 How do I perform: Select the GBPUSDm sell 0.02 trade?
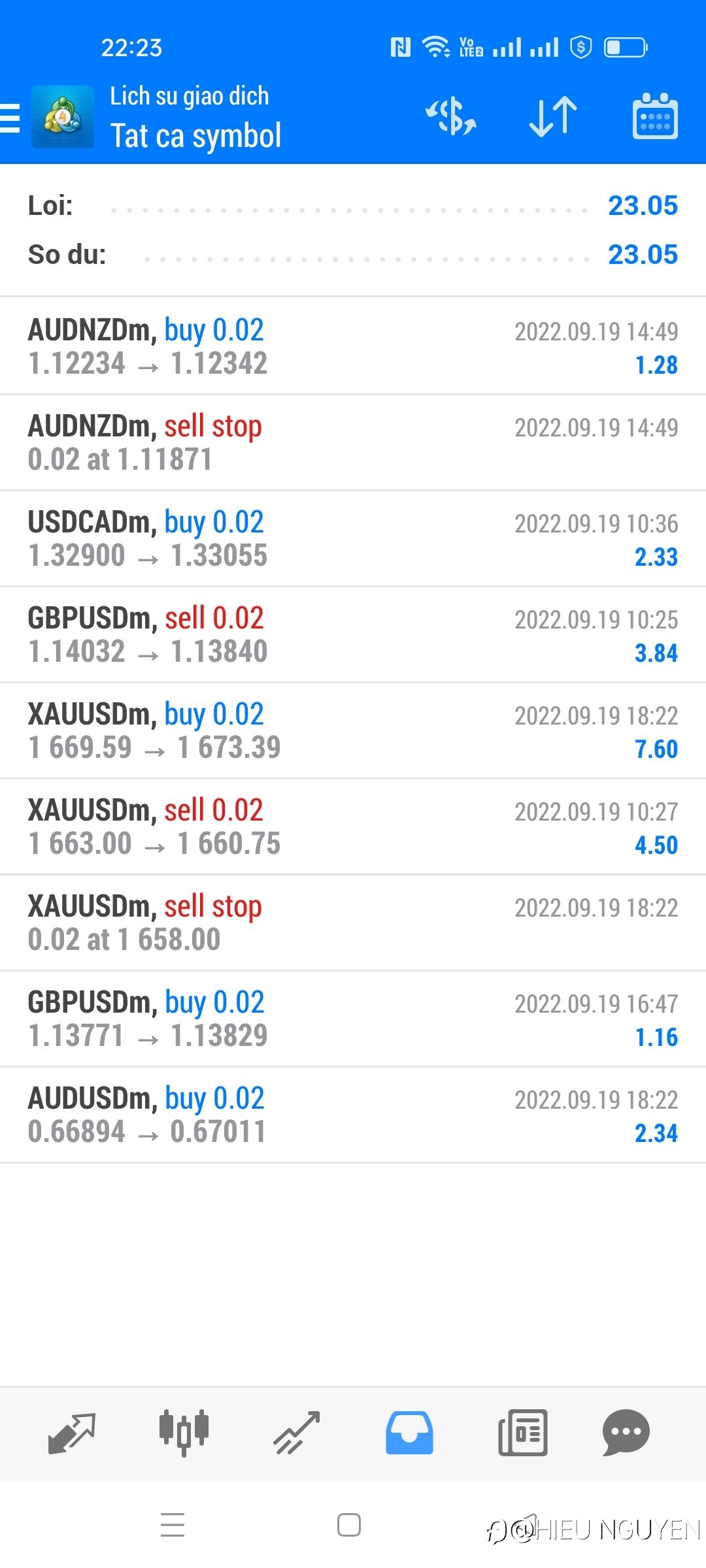point(353,634)
